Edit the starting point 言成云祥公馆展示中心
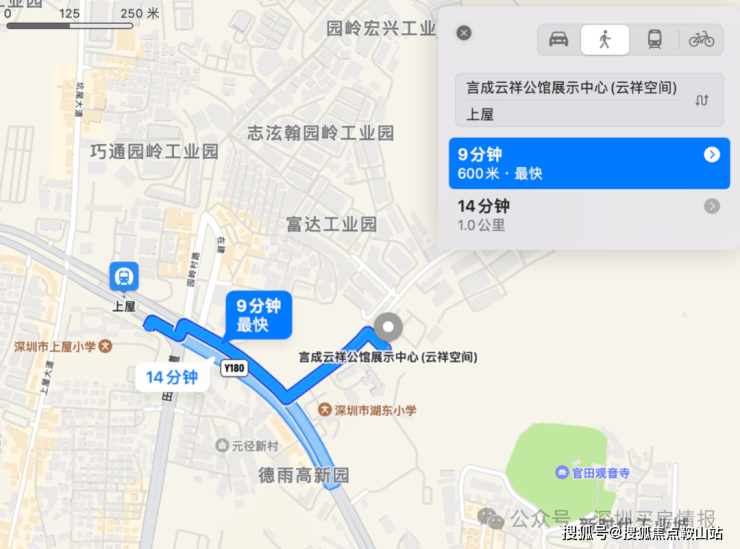740x549 pixels. [571, 87]
